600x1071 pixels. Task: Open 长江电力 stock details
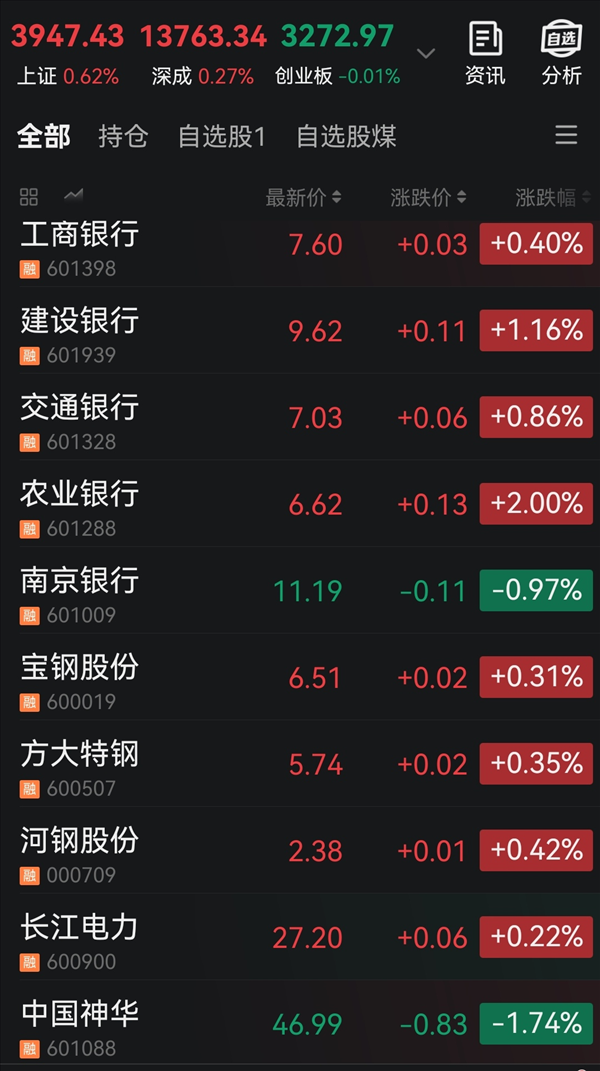point(80,938)
